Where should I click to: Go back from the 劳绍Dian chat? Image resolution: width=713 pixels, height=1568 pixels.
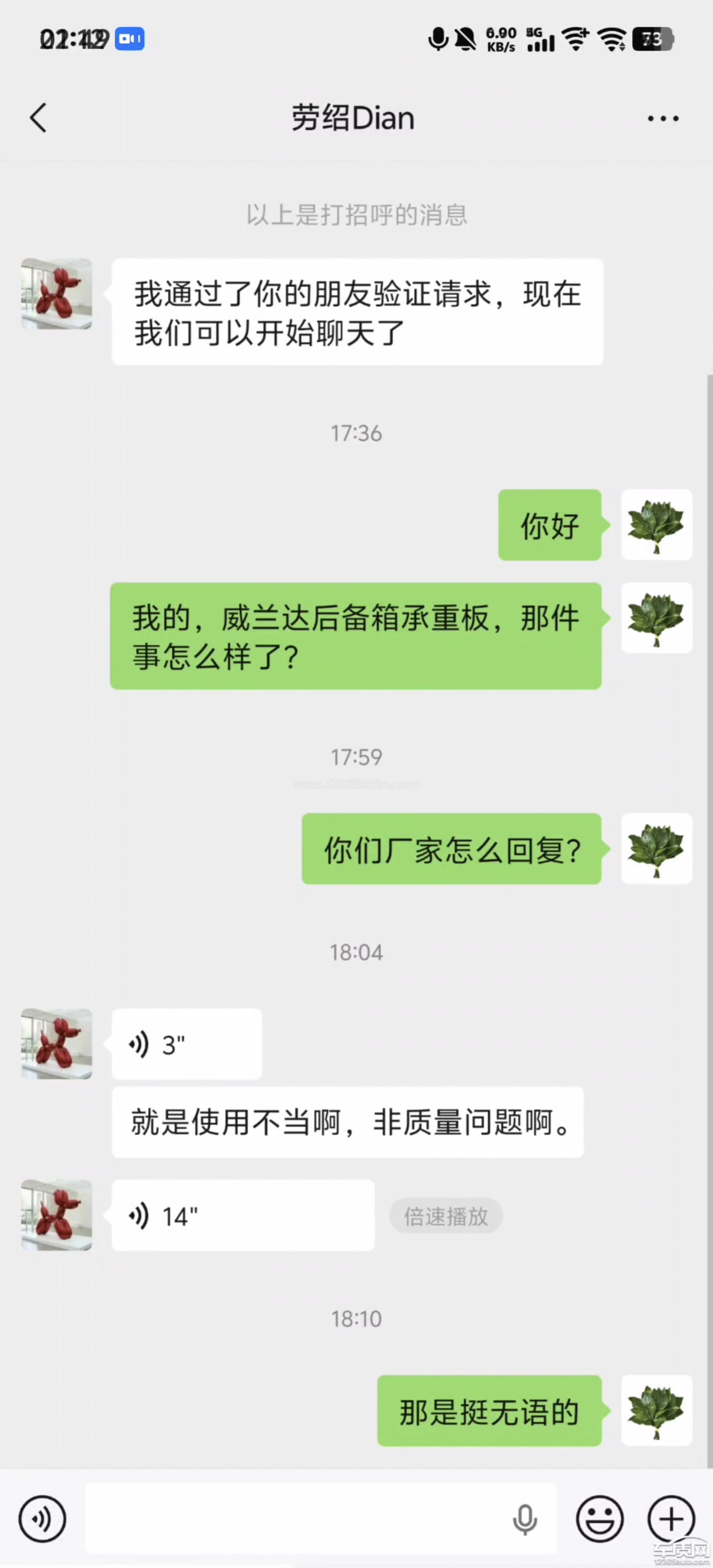click(x=38, y=117)
